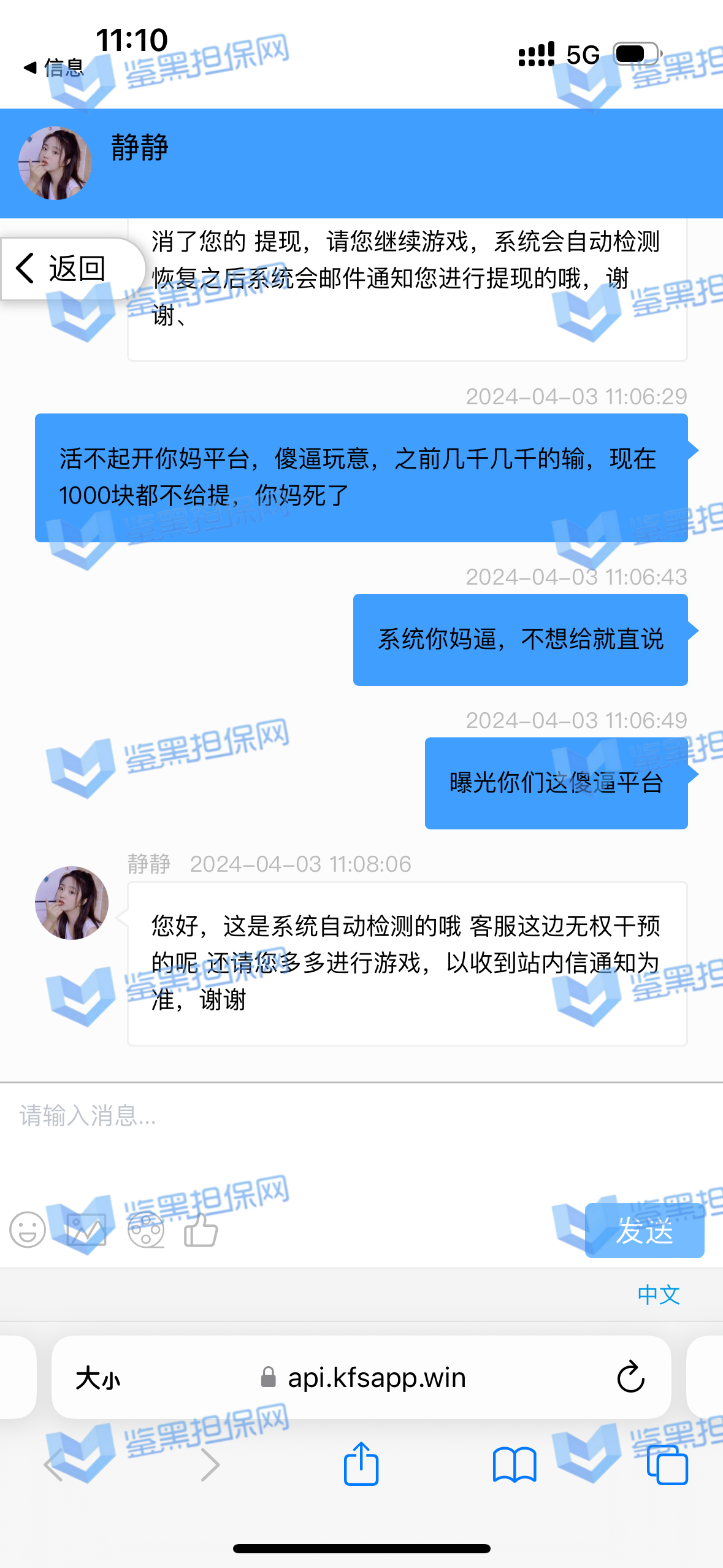Screen dimensions: 723x1568
Task: Open Safari bookmarks
Action: pyautogui.click(x=514, y=1464)
